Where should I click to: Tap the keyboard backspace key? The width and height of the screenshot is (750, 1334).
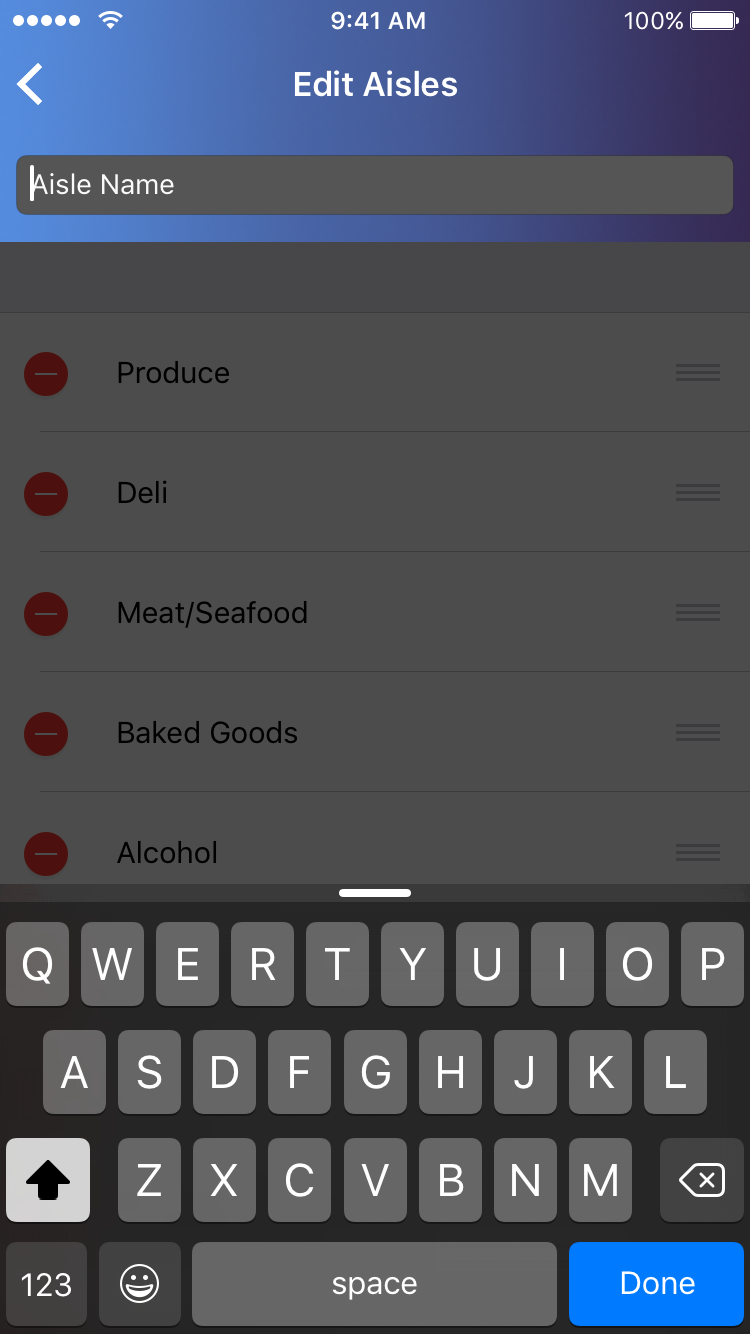pyautogui.click(x=702, y=1180)
